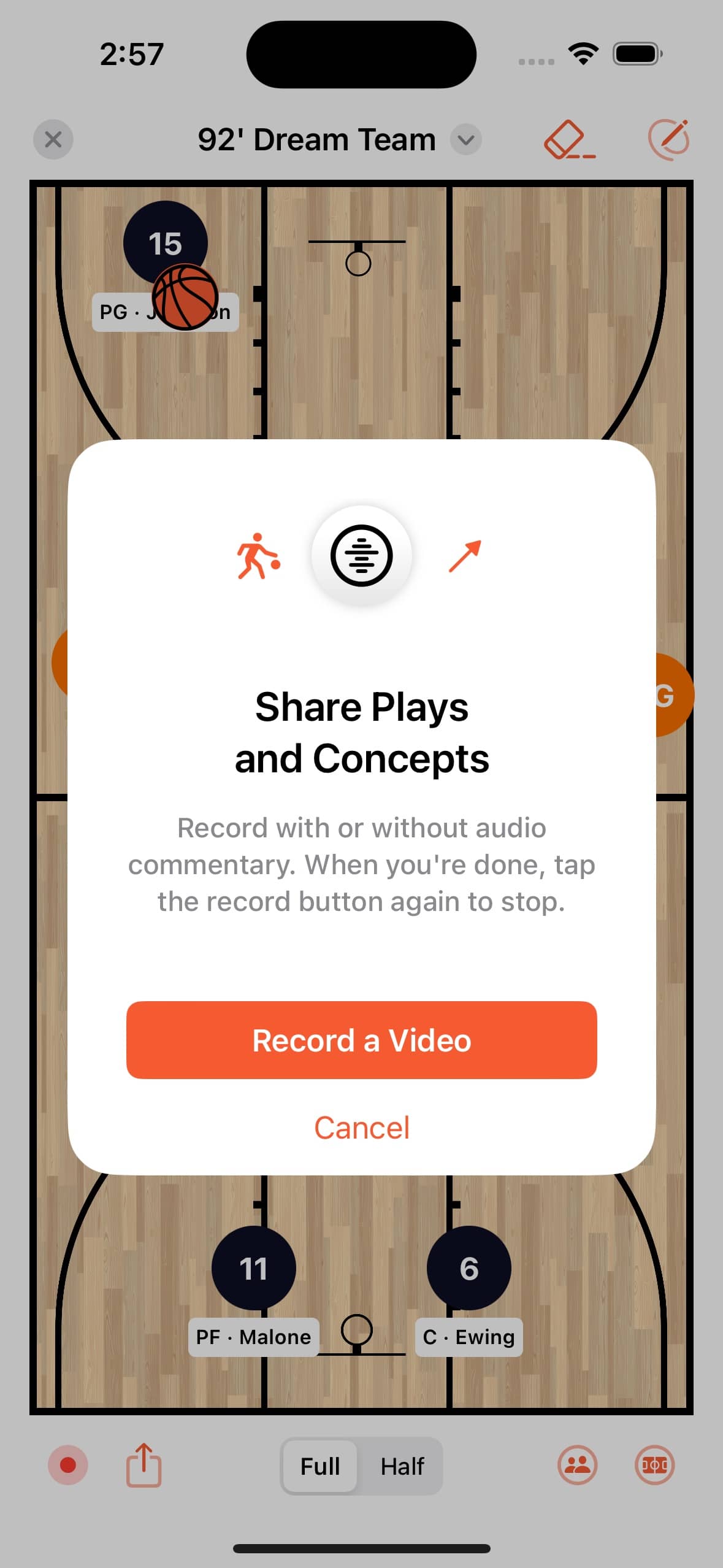This screenshot has width=723, height=1568.
Task: Open the court layout icon
Action: click(x=654, y=1465)
